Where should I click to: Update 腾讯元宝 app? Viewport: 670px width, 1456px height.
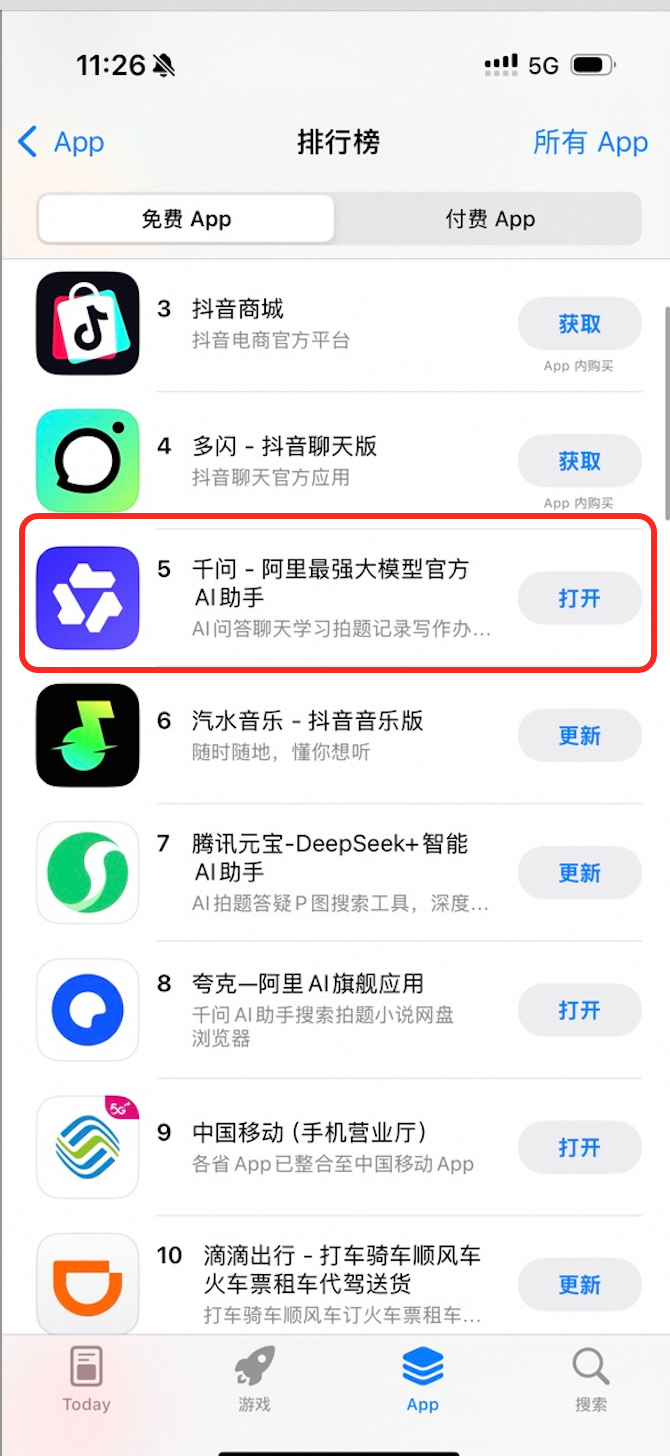pyautogui.click(x=579, y=873)
